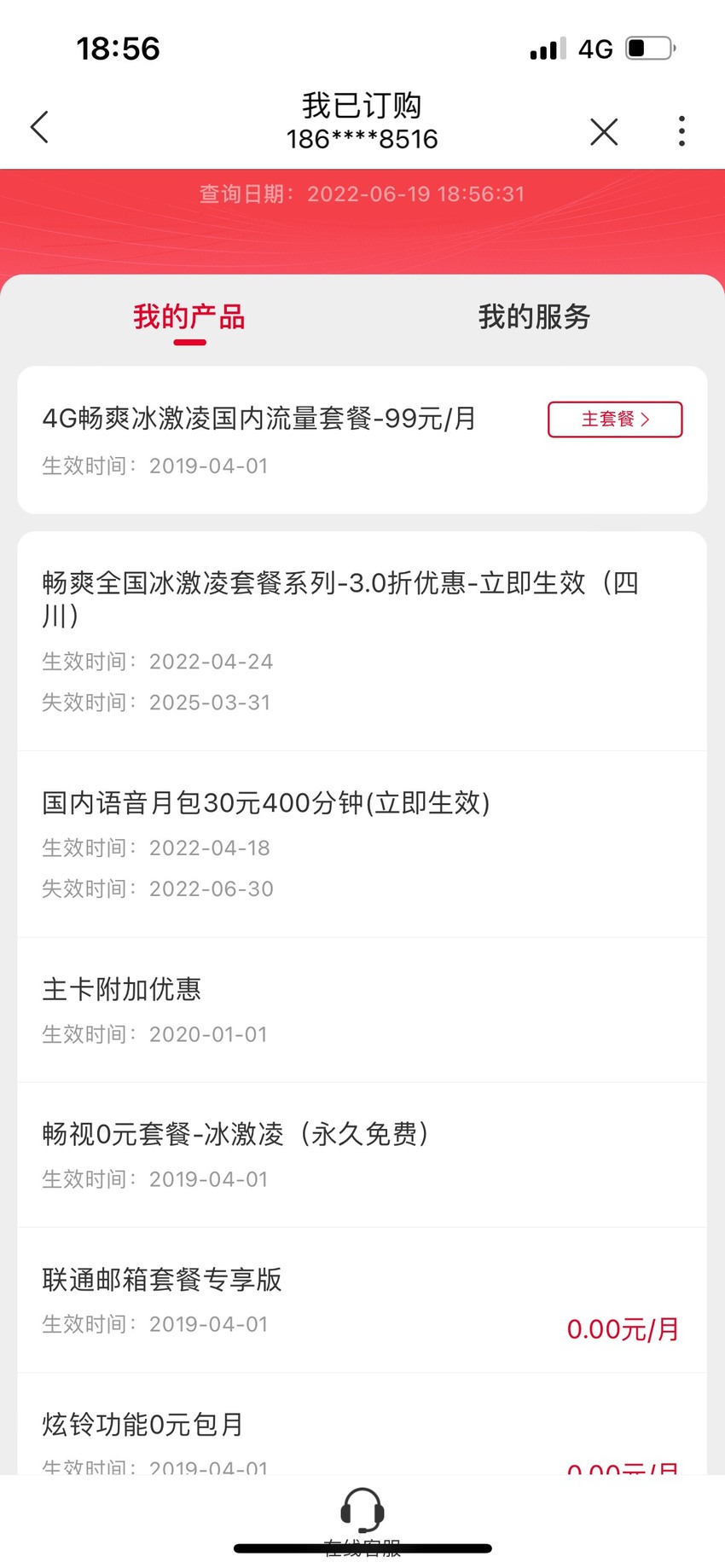Open the 4G畅爽冰激凌国内流量套餐 card
The image size is (725, 1568).
362,440
